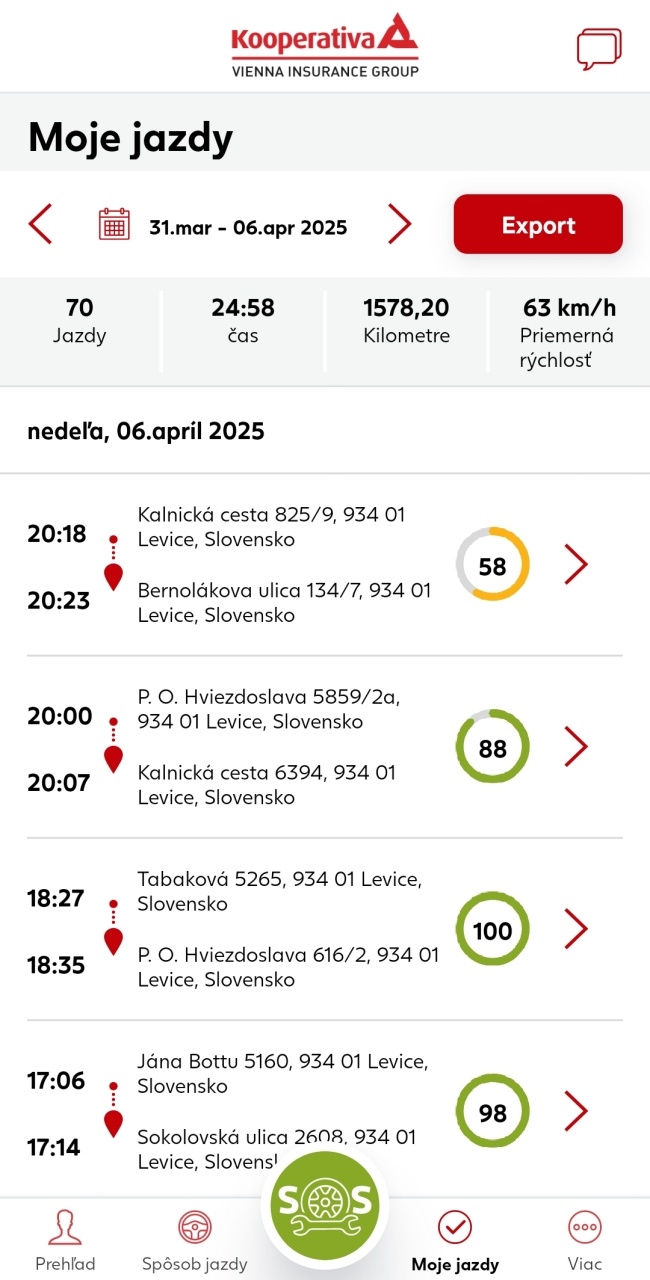This screenshot has width=650, height=1280.
Task: Open the 20:18 trip from Kalnická cesta 825/9
Action: (x=575, y=565)
